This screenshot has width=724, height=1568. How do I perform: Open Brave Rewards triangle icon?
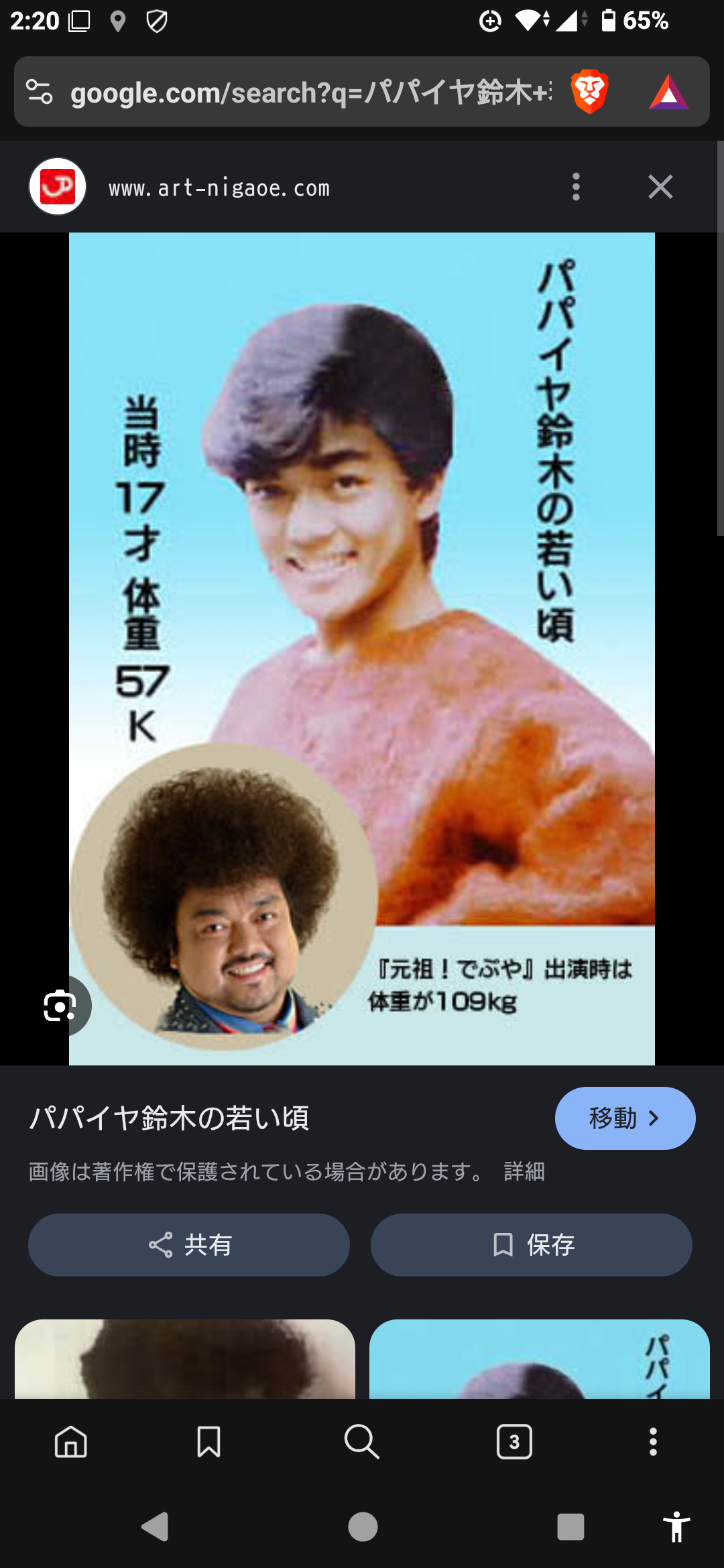tap(668, 92)
